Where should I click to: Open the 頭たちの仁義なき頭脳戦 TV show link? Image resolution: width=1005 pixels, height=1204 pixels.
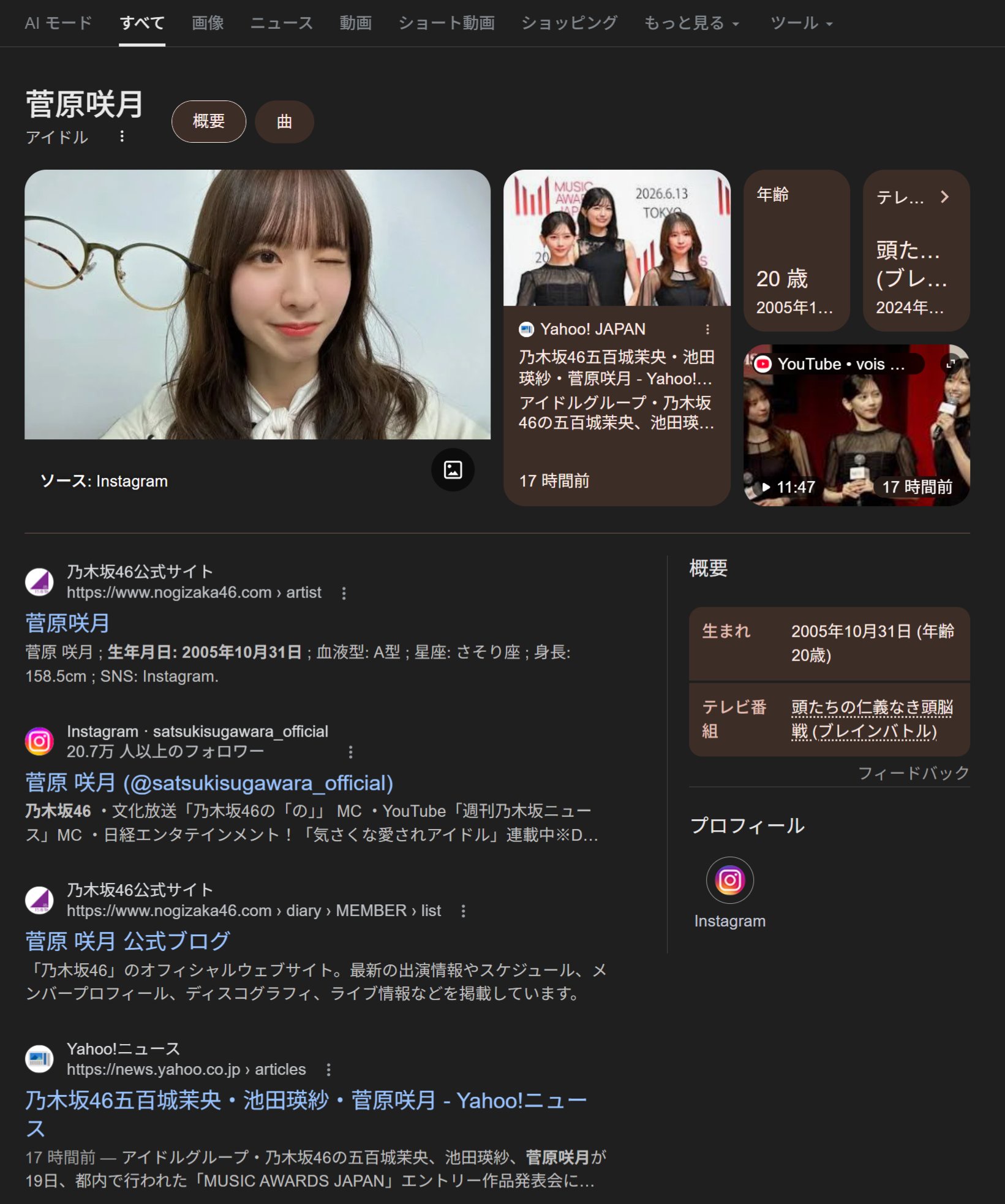click(871, 719)
